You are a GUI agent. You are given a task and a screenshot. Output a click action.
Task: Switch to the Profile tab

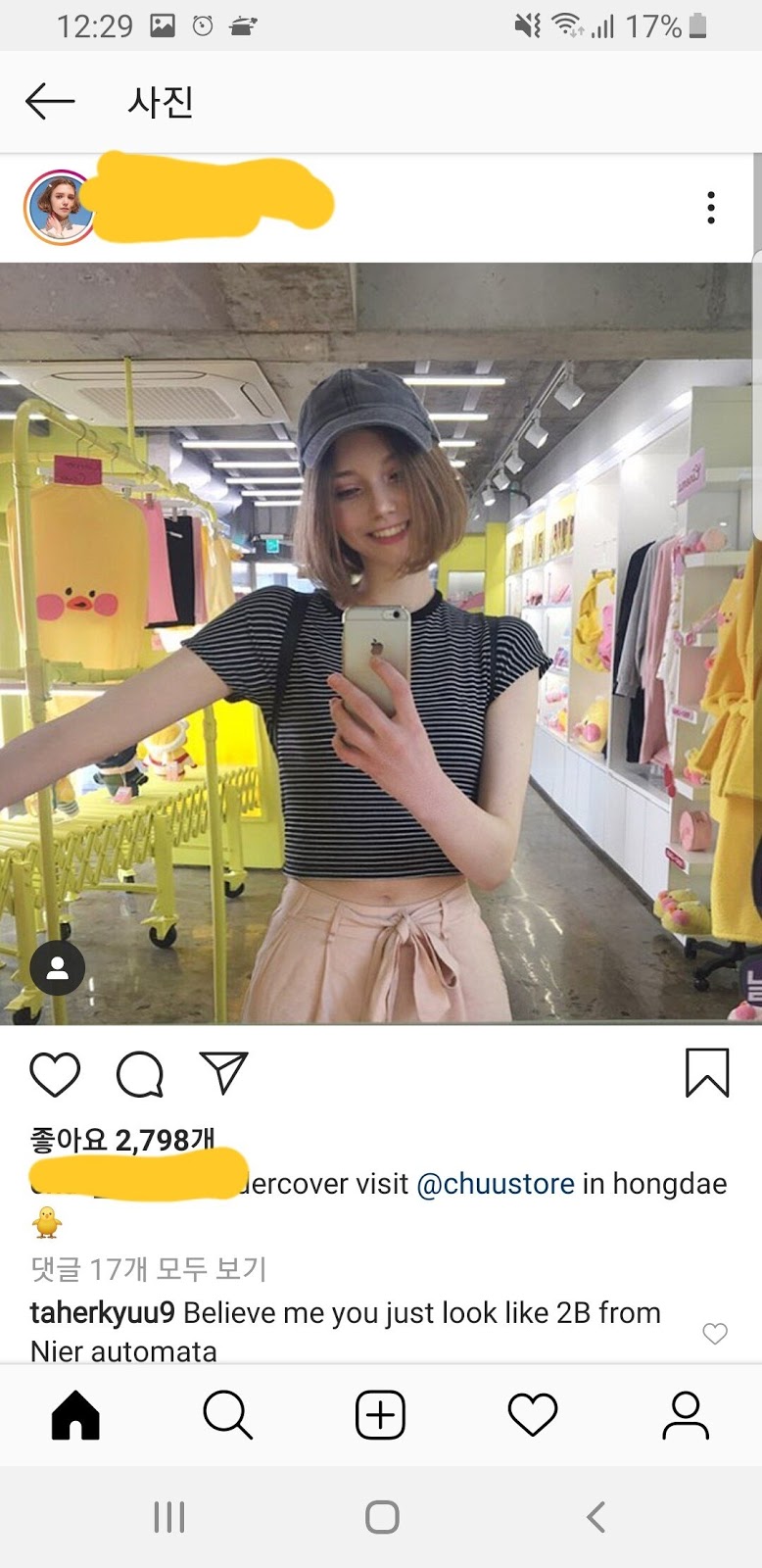[x=686, y=1416]
